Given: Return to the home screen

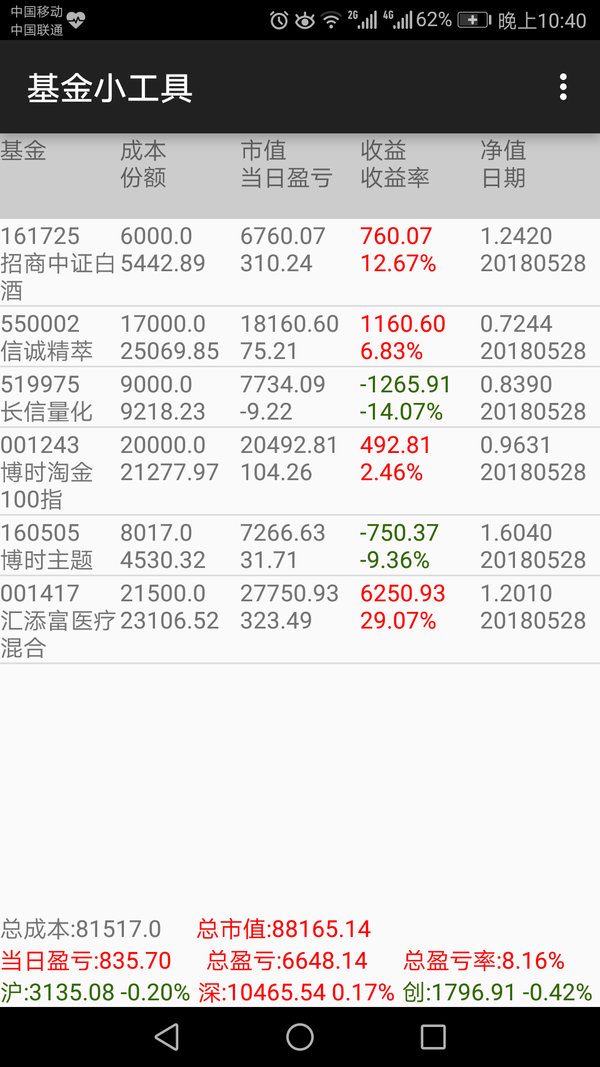Looking at the screenshot, I should 300,1037.
